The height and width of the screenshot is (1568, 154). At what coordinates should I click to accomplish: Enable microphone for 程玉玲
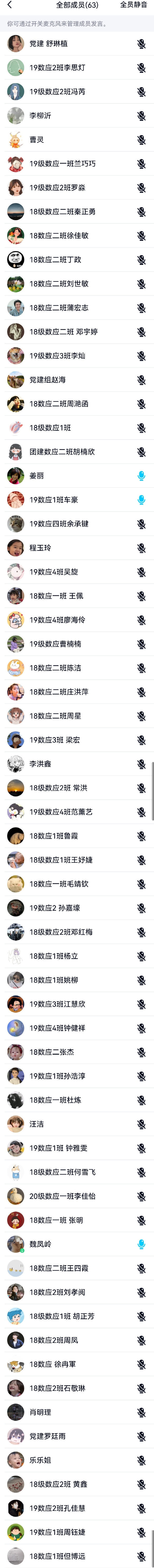pyautogui.click(x=141, y=548)
